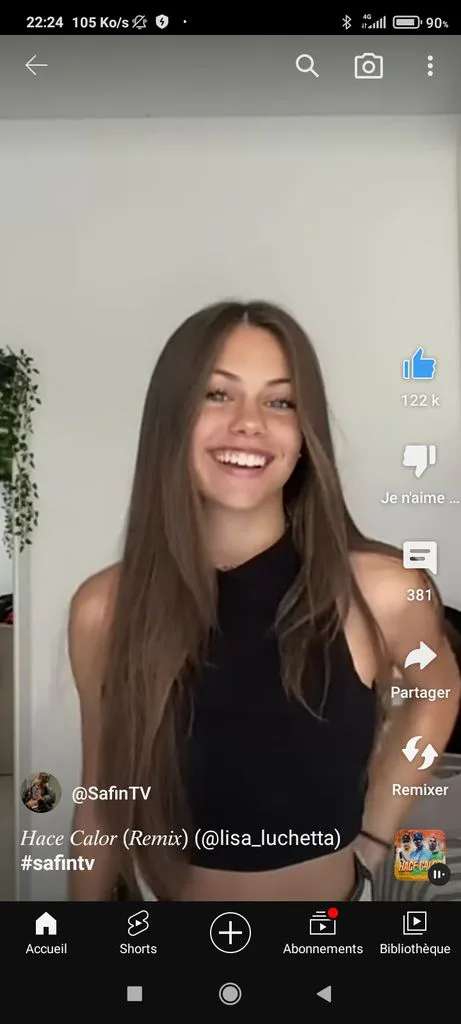Screen dimensions: 461x1024
Task: Open the Hace Calor sound thumbnail
Action: (x=420, y=855)
